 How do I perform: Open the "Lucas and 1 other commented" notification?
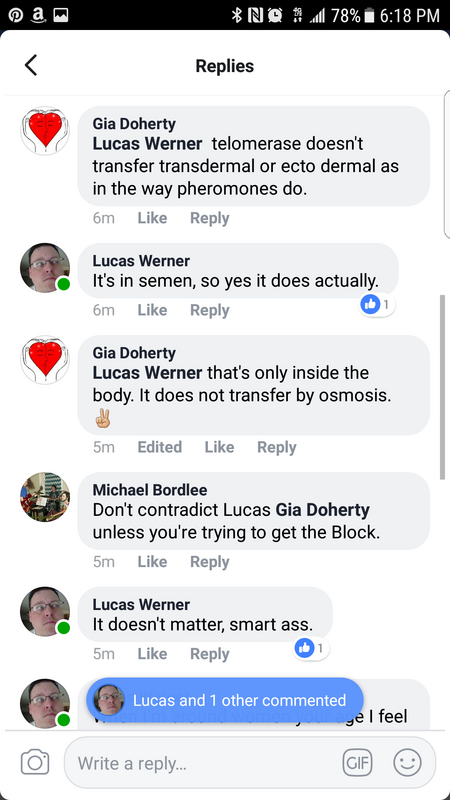tap(225, 700)
